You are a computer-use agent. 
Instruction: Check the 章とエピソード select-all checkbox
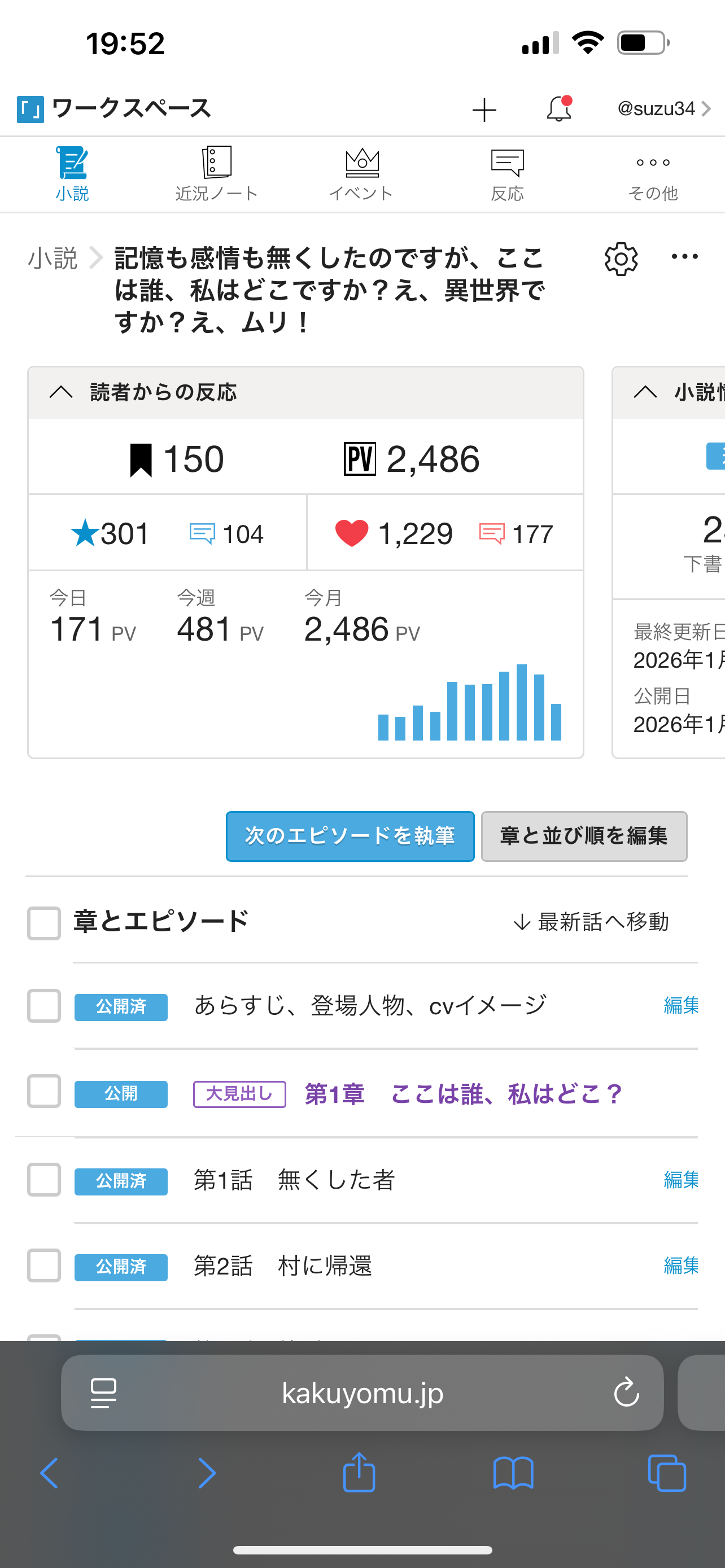click(x=44, y=923)
